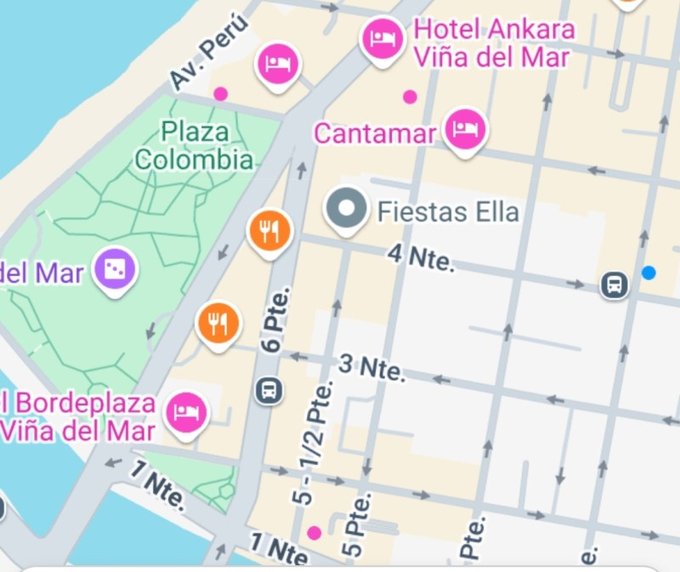Viewport: 680px width, 572px height.
Task: Tap the Fiestas Ella location marker
Action: pyautogui.click(x=347, y=209)
